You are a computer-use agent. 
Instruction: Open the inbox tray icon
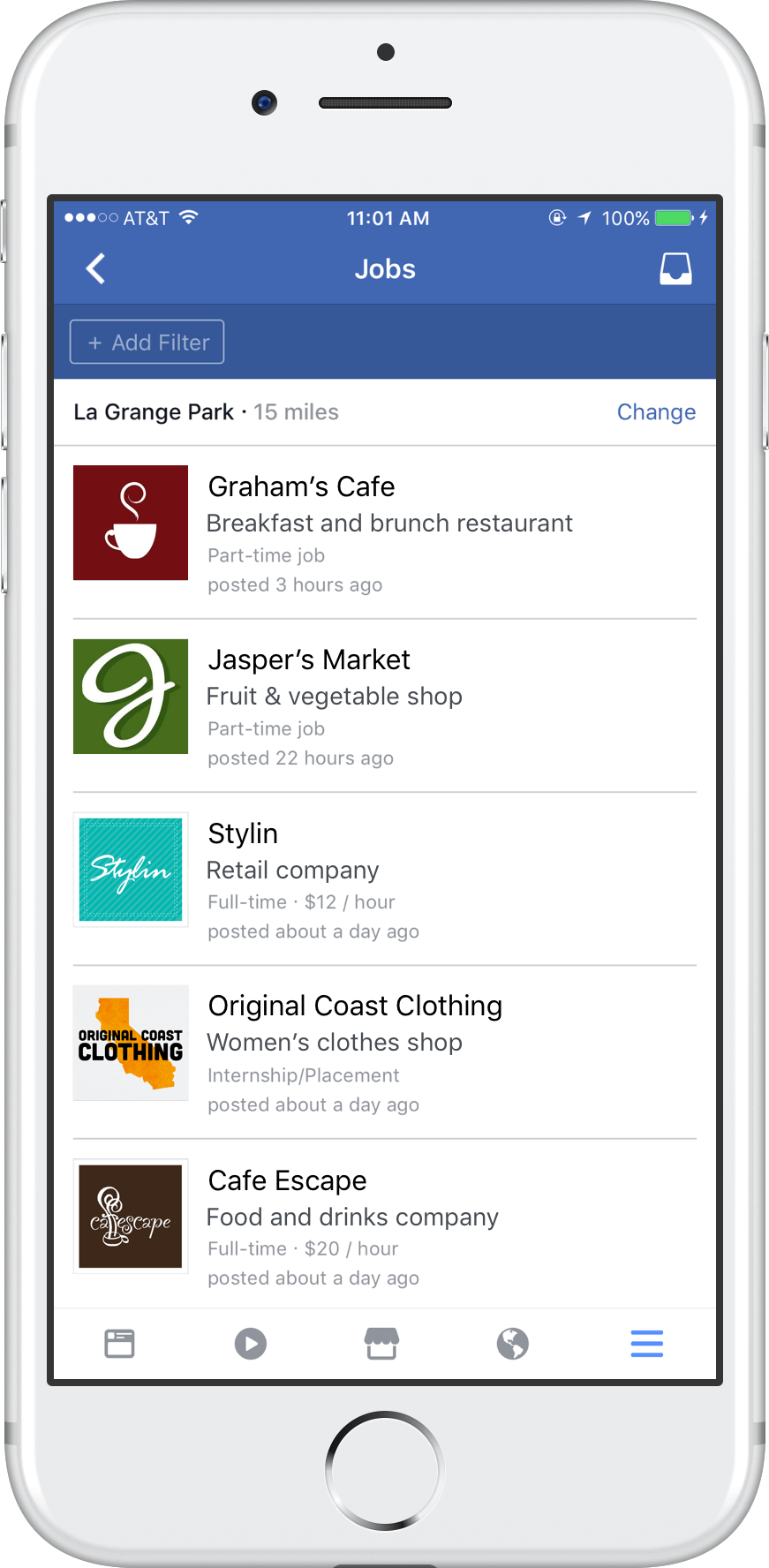click(x=675, y=268)
